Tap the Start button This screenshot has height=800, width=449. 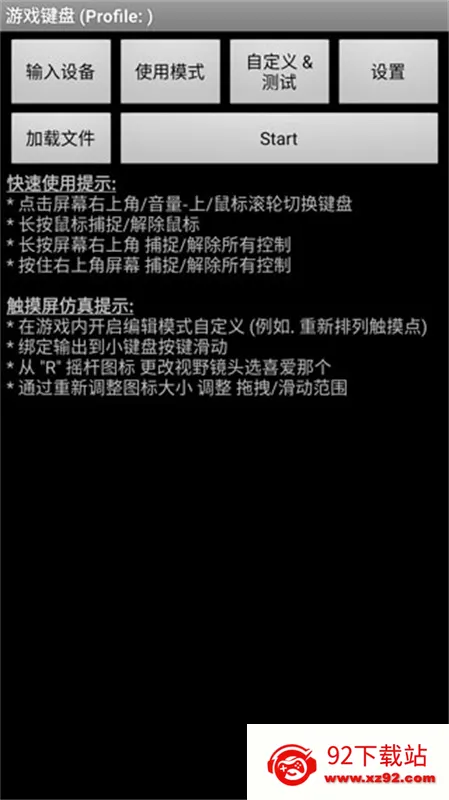[279, 138]
